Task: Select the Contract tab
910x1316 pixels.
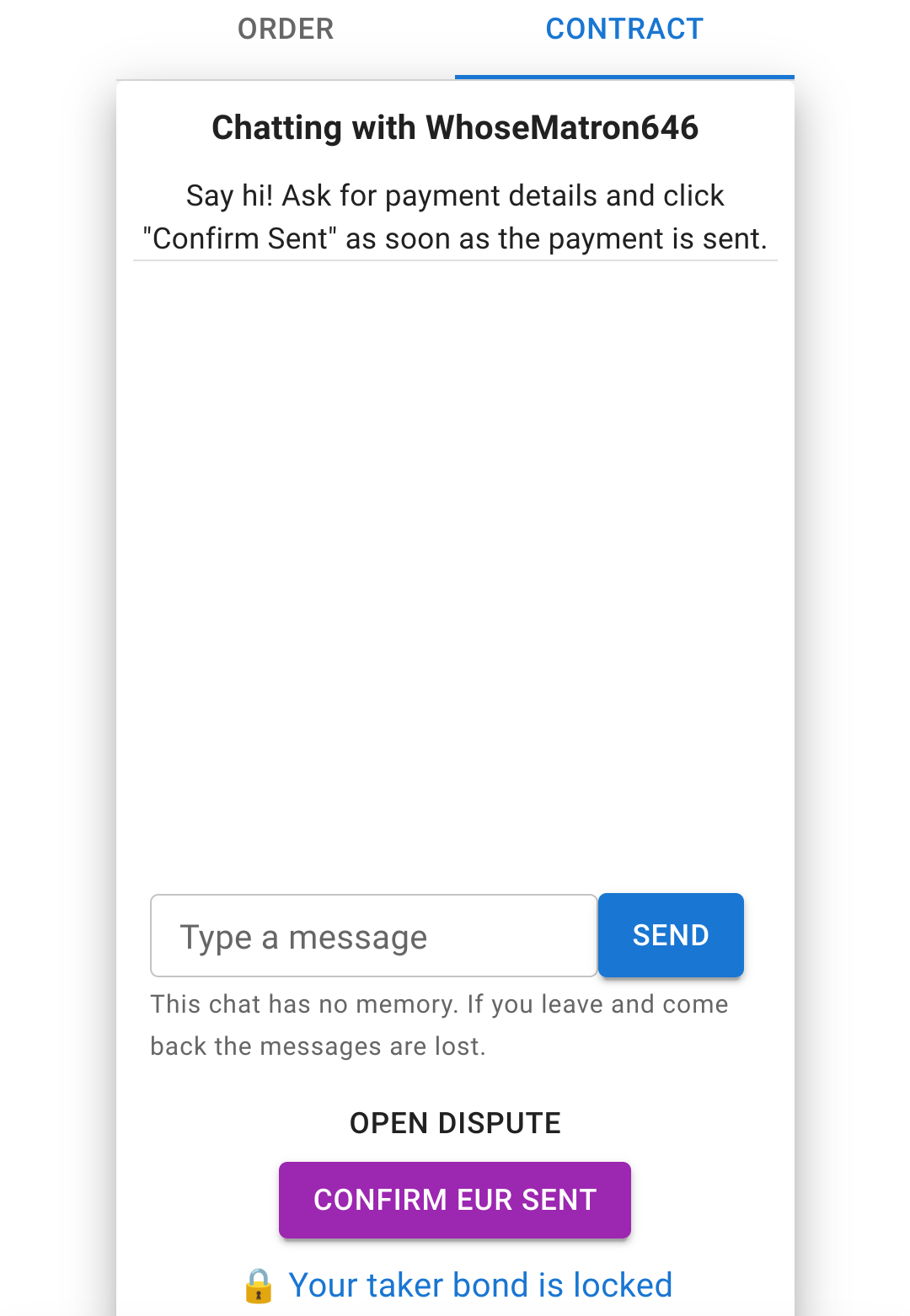Action: pos(624,29)
